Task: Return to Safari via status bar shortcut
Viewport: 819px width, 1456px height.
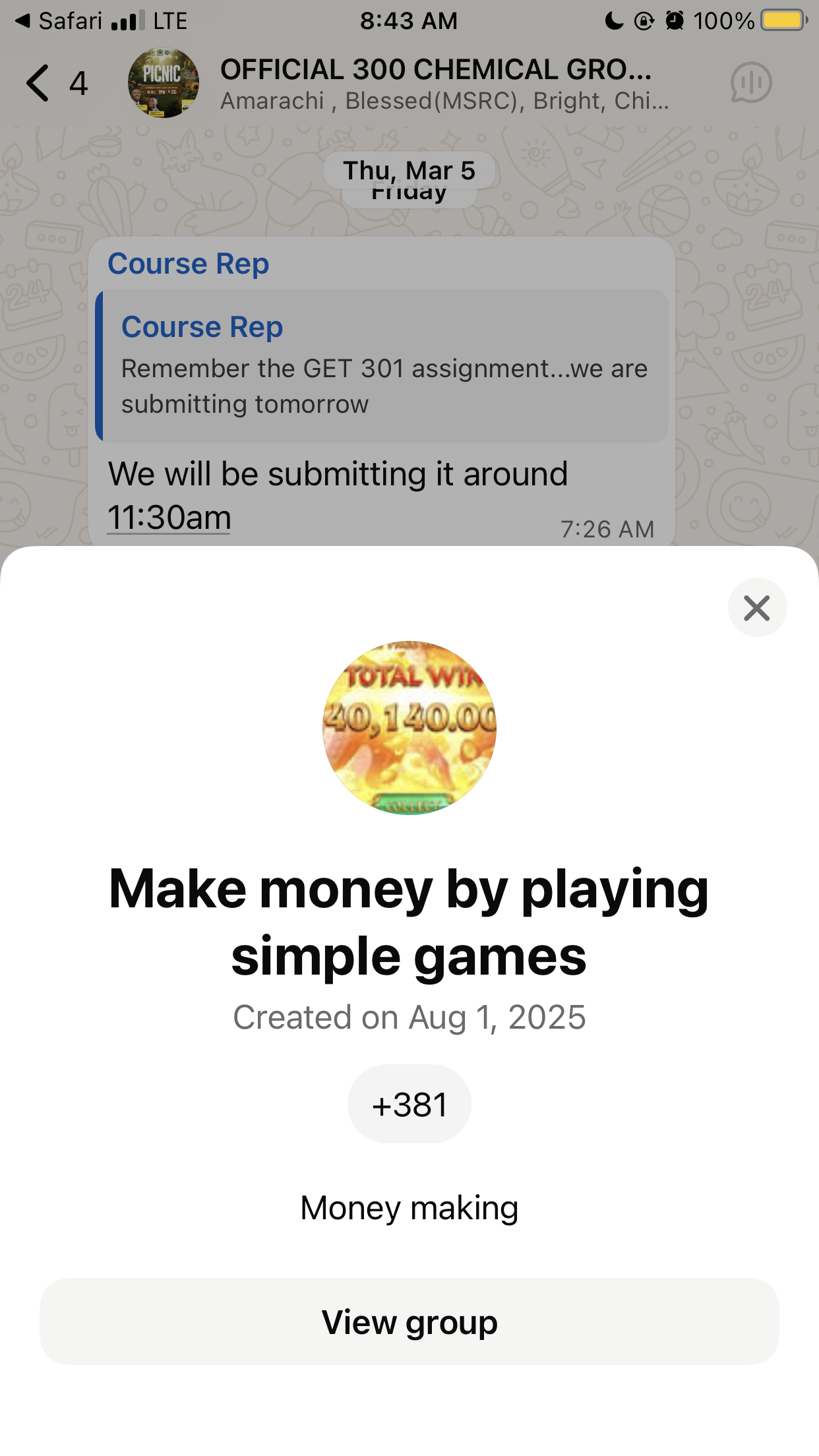Action: 58,21
